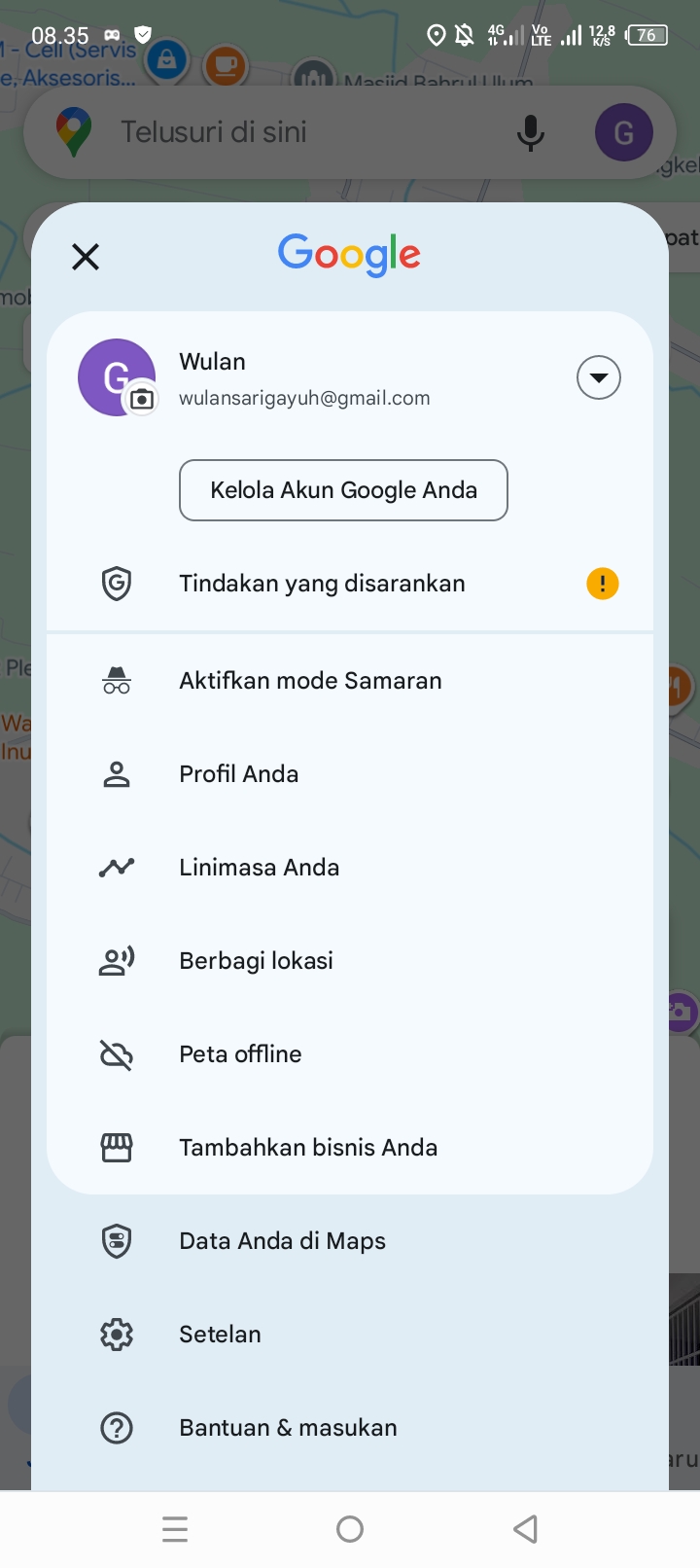Go to Linimasa Anda

[x=259, y=868]
